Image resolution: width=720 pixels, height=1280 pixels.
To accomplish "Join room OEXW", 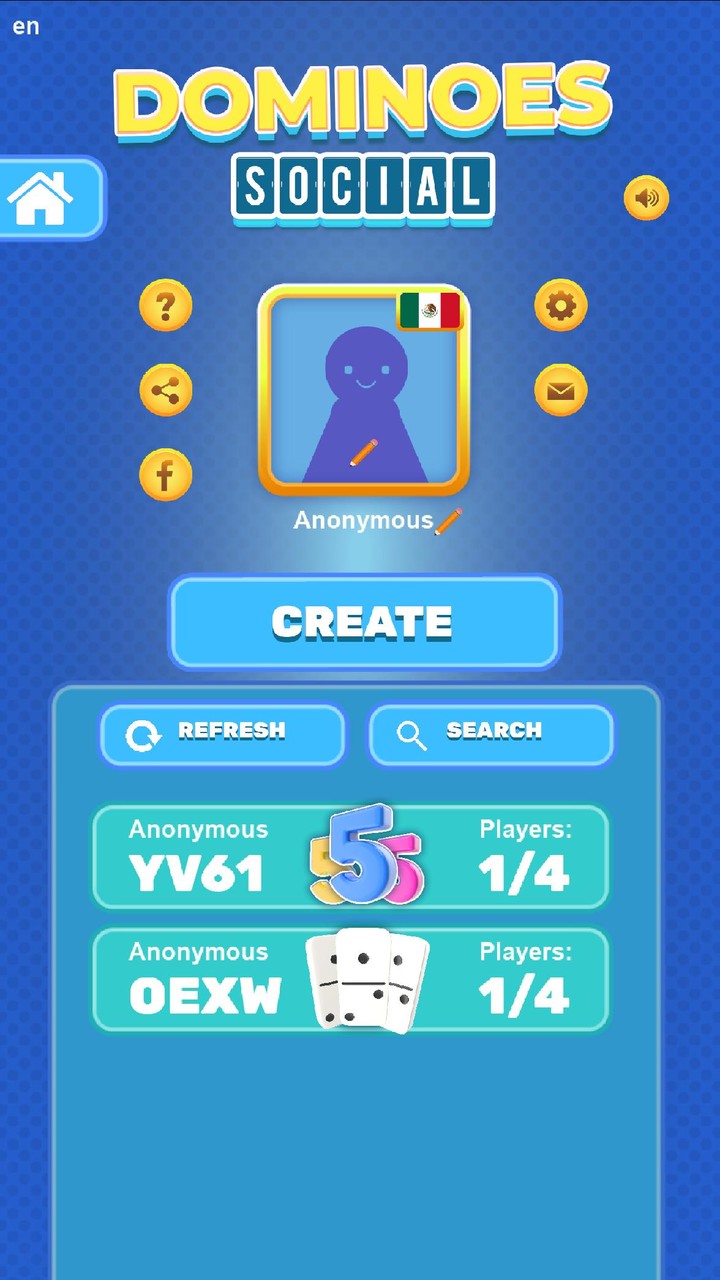I will pyautogui.click(x=350, y=980).
